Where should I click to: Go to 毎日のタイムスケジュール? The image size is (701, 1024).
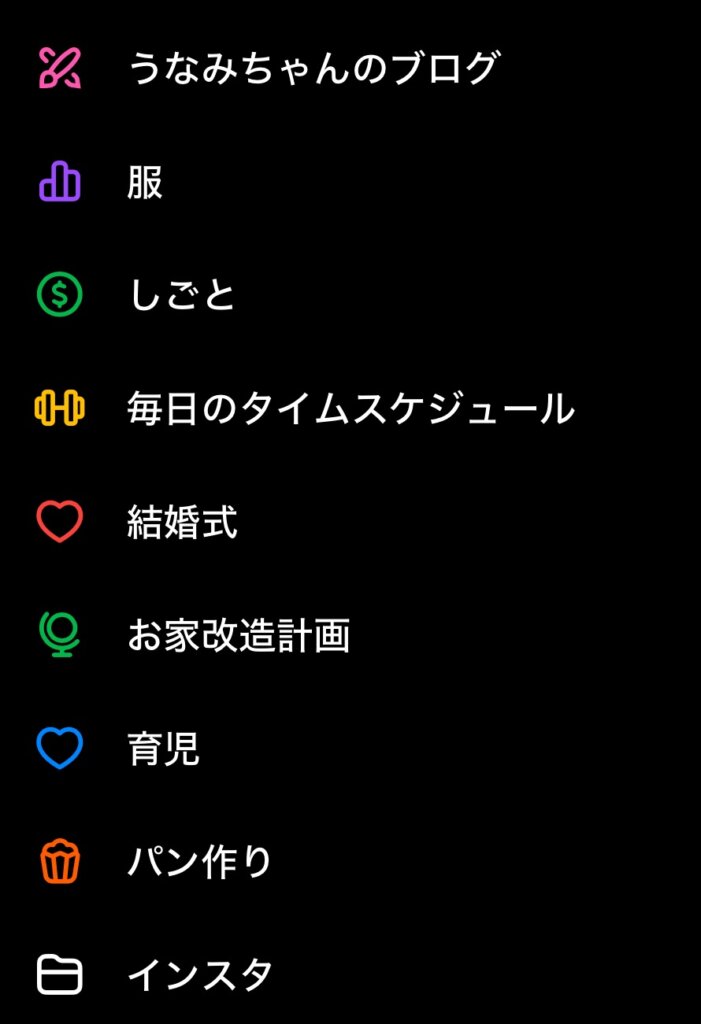coord(350,409)
